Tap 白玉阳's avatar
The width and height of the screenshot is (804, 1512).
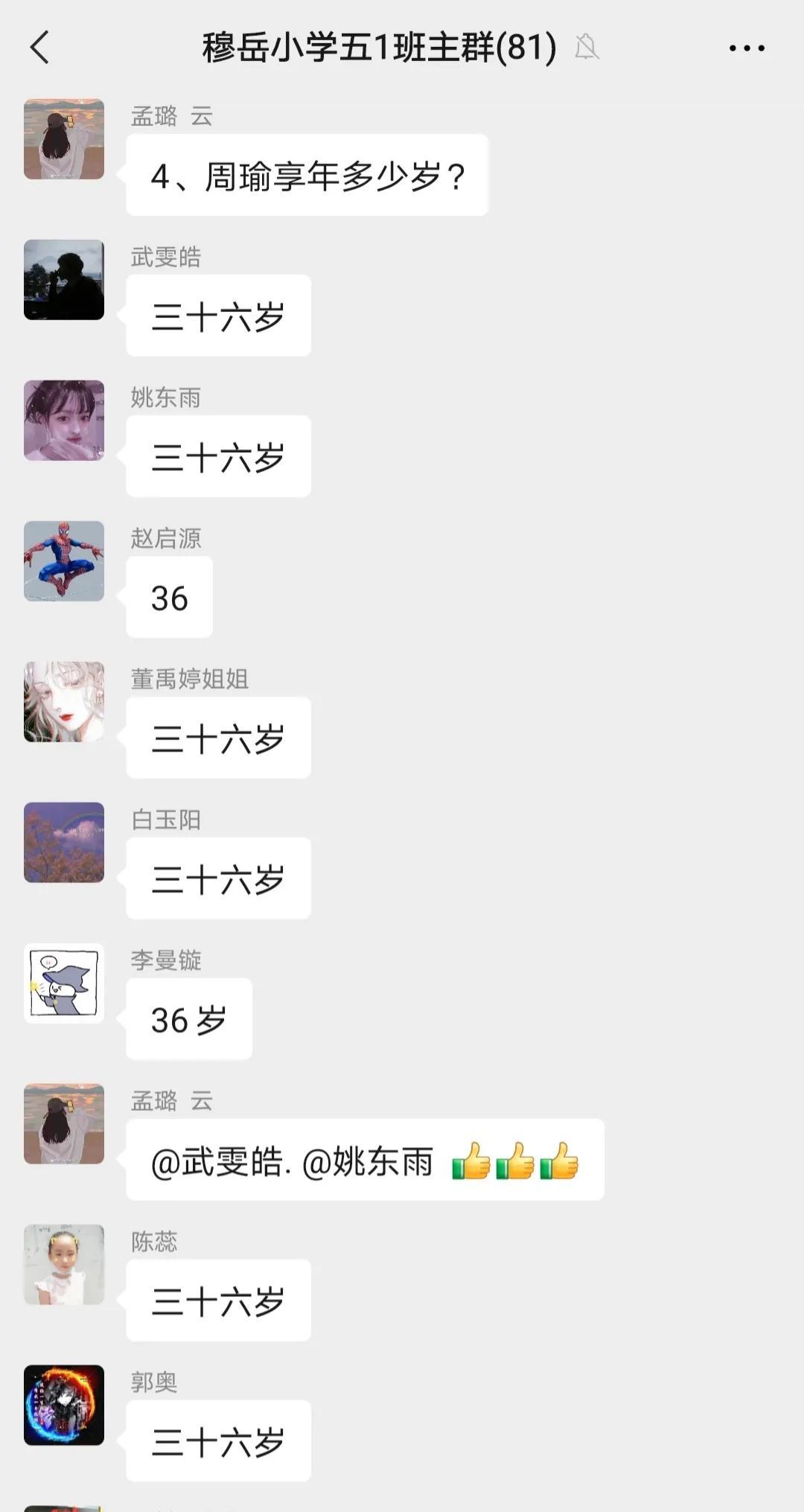point(64,843)
